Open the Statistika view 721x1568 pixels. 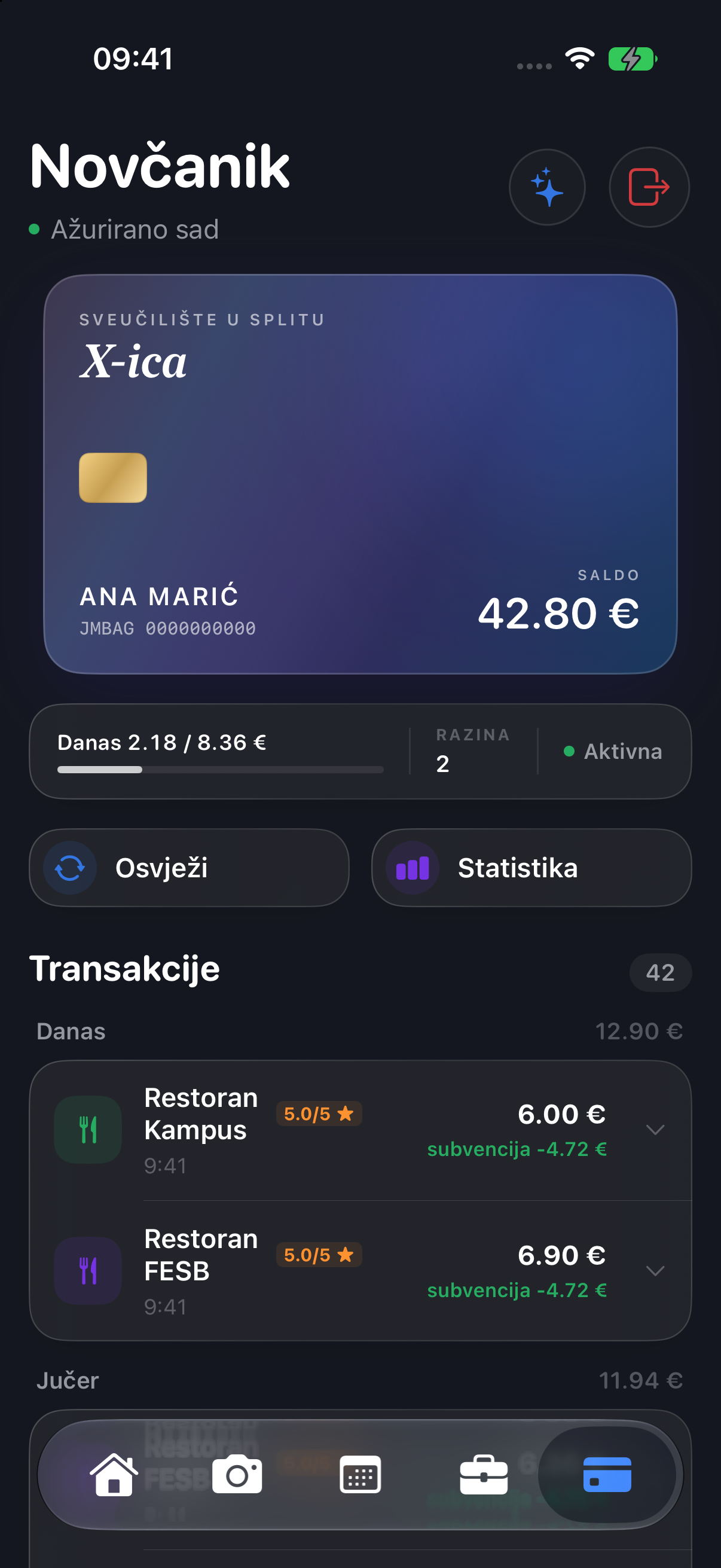531,867
